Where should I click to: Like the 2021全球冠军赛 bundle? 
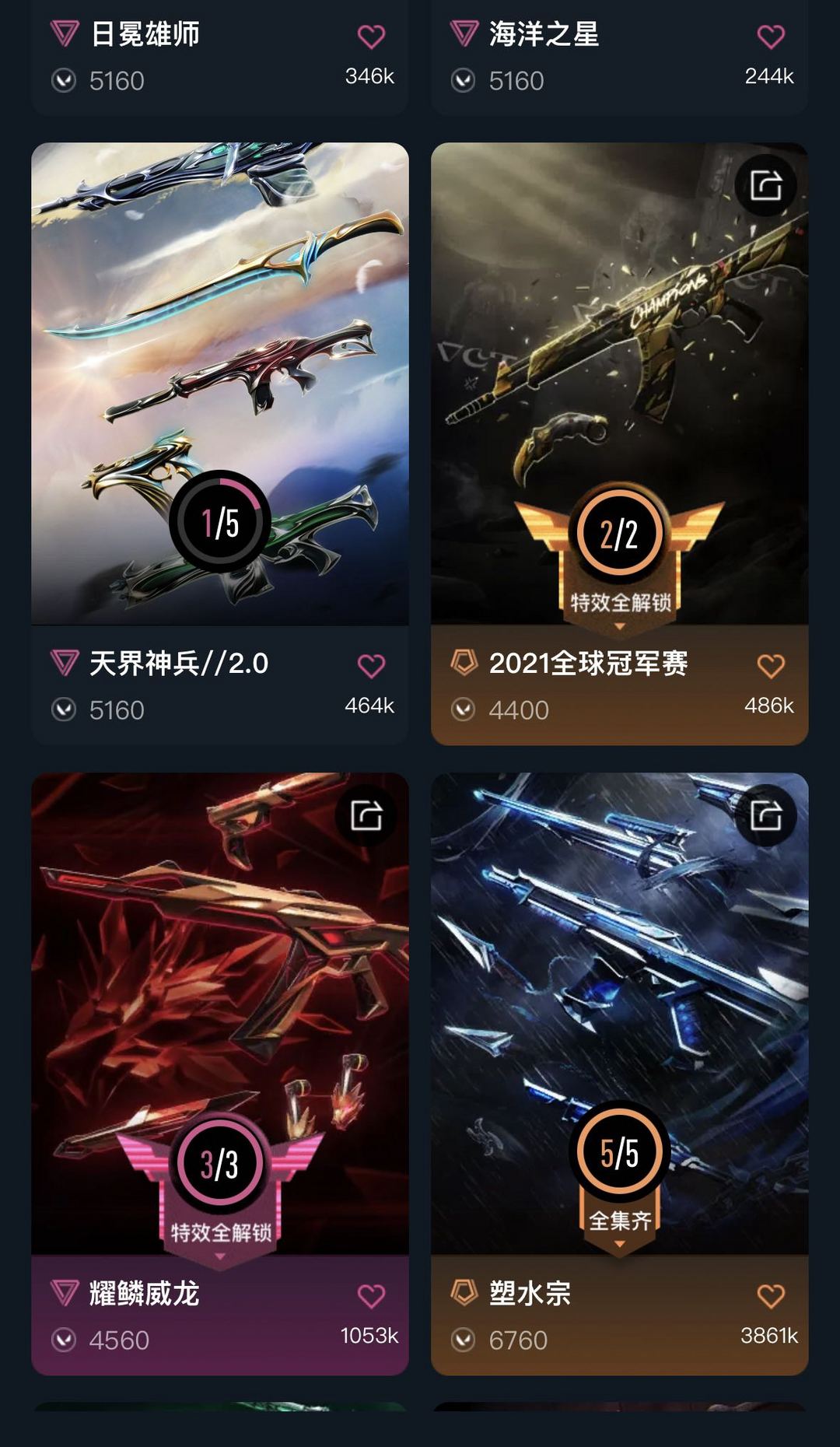click(771, 666)
